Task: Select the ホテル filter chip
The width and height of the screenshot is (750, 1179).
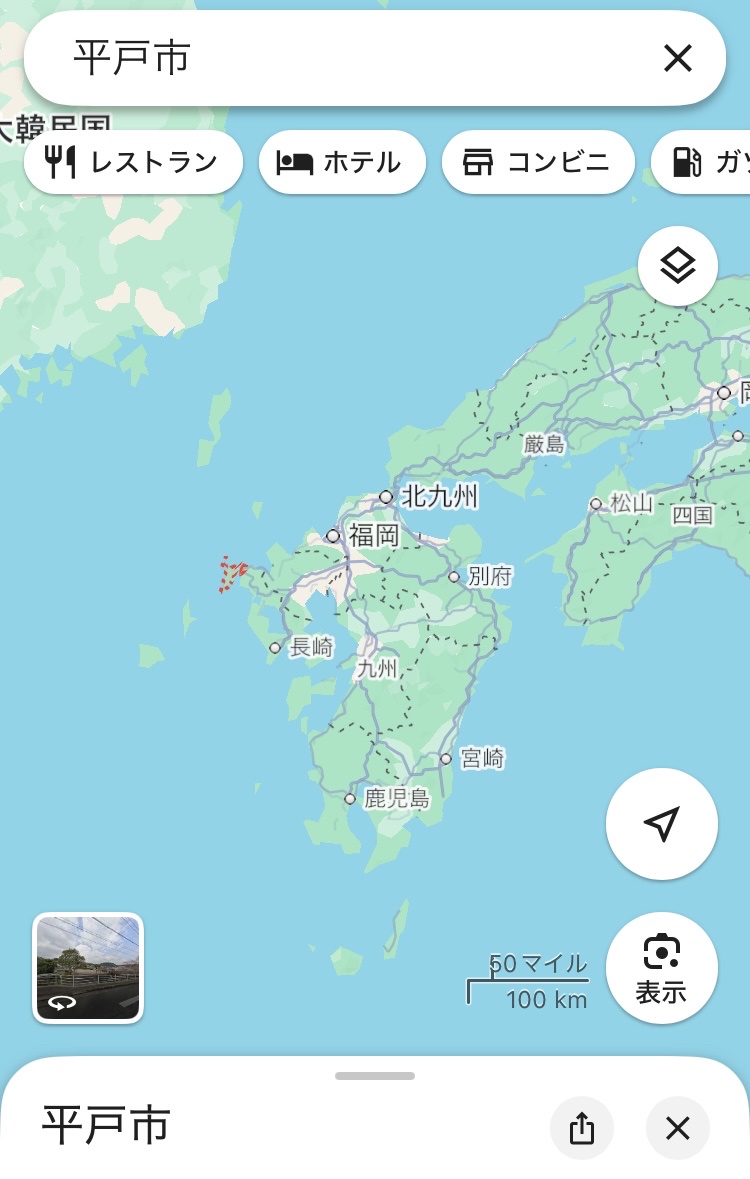Action: click(x=342, y=162)
